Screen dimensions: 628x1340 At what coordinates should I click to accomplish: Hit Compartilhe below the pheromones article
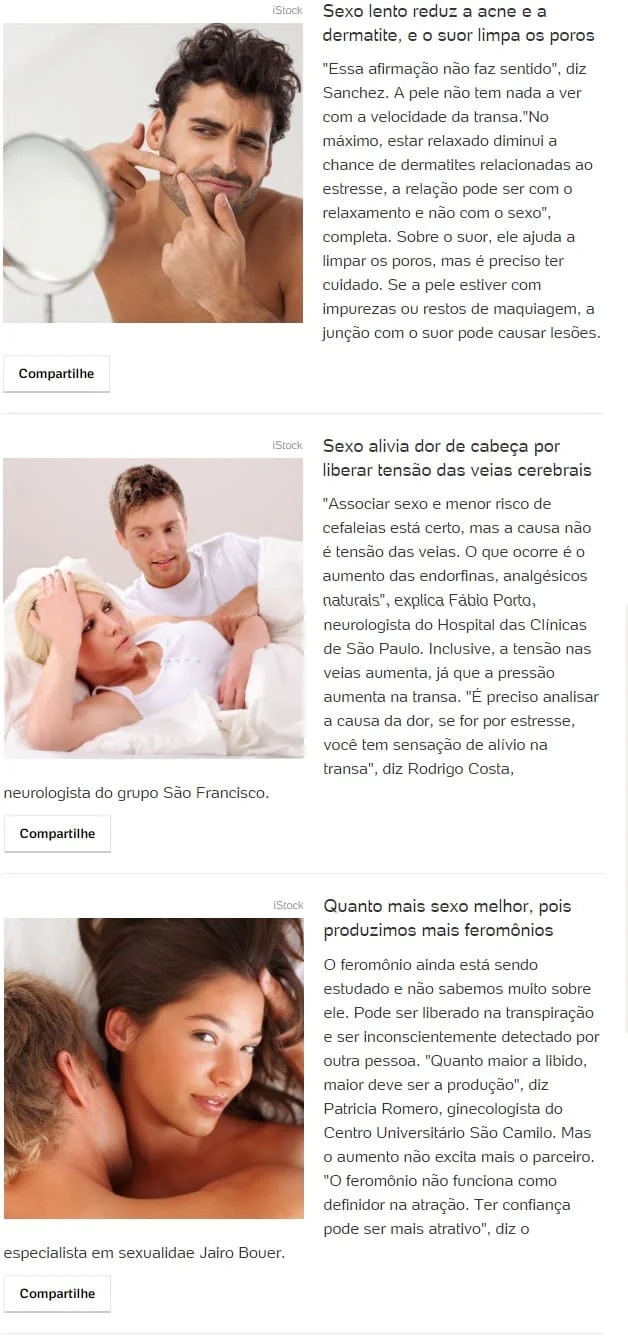pos(57,1294)
